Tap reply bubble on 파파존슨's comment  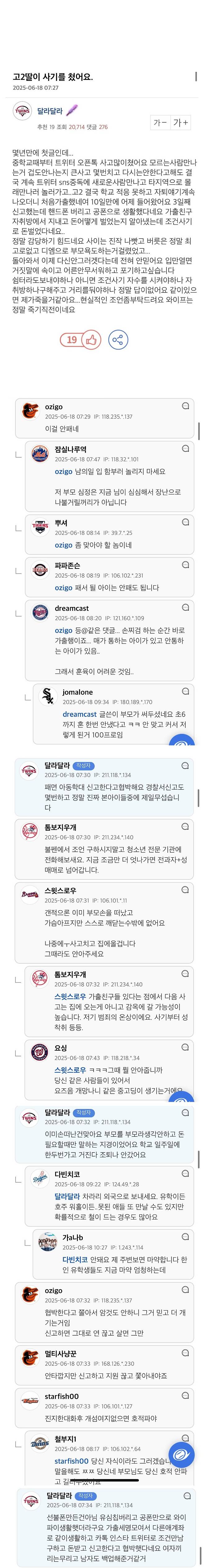pos(185,565)
